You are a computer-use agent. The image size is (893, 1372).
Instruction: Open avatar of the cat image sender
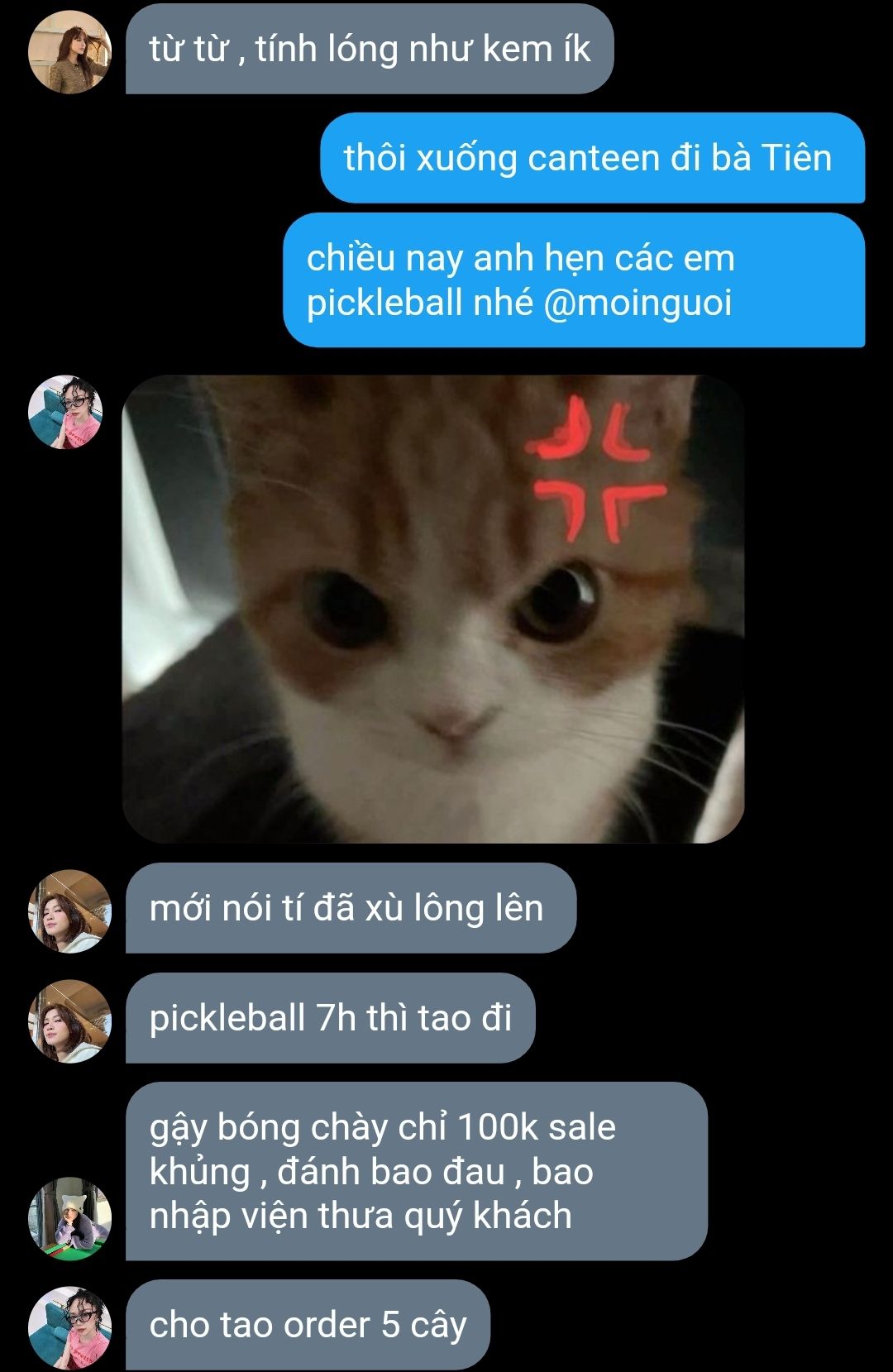click(65, 413)
